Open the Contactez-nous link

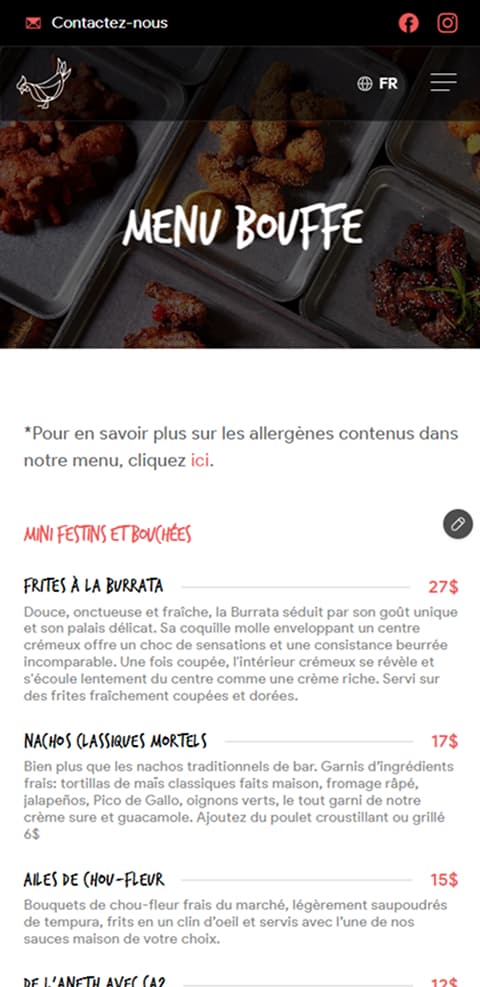(x=96, y=23)
